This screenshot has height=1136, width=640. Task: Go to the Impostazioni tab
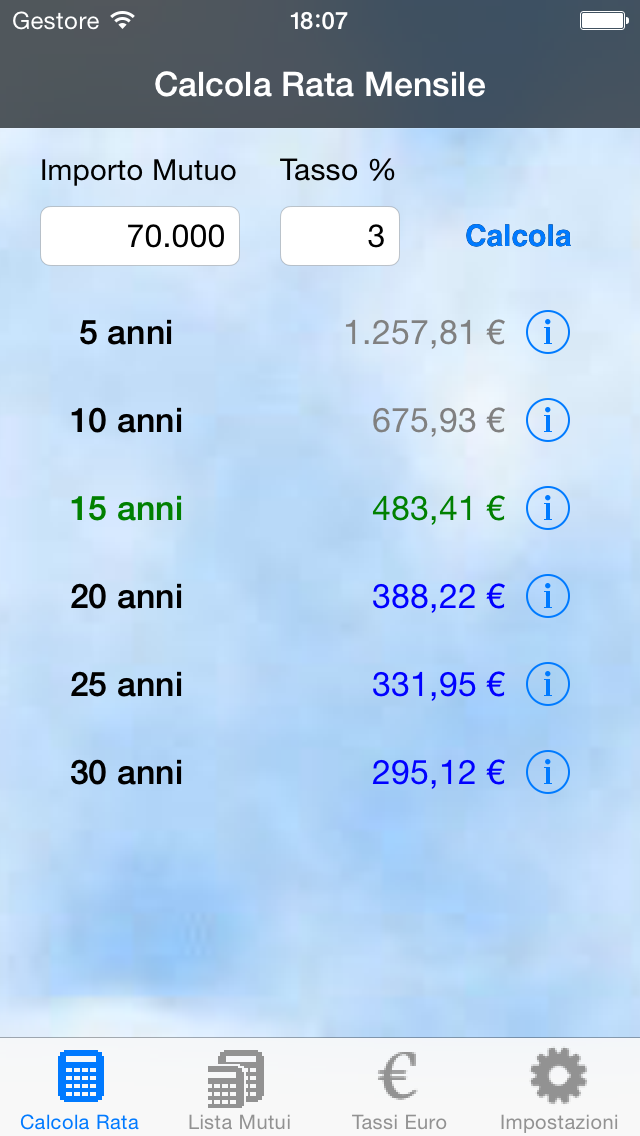[559, 1090]
